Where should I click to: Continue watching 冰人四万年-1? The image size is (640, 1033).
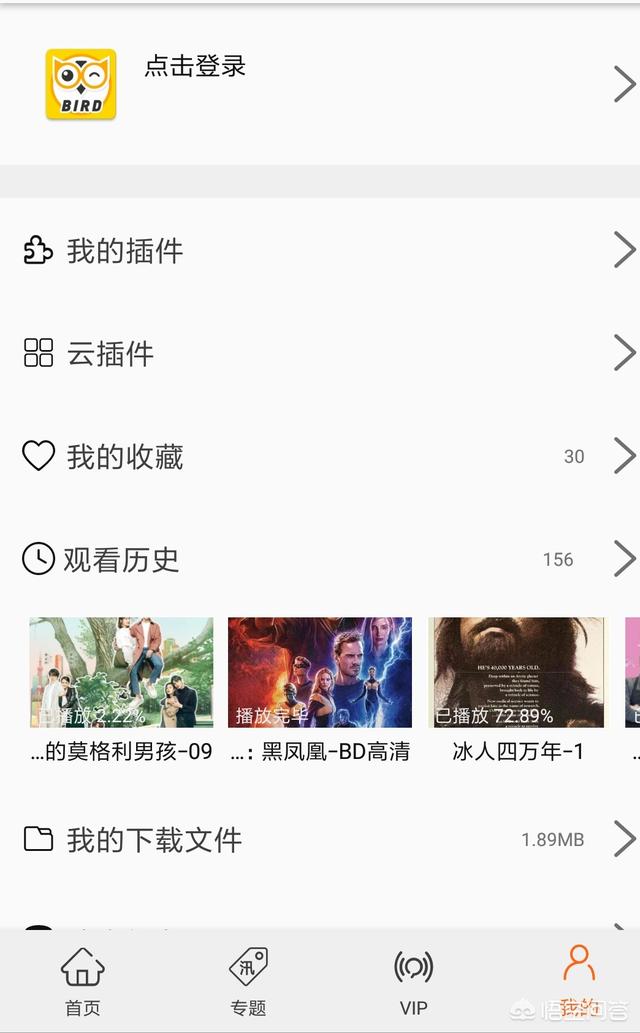tap(517, 672)
